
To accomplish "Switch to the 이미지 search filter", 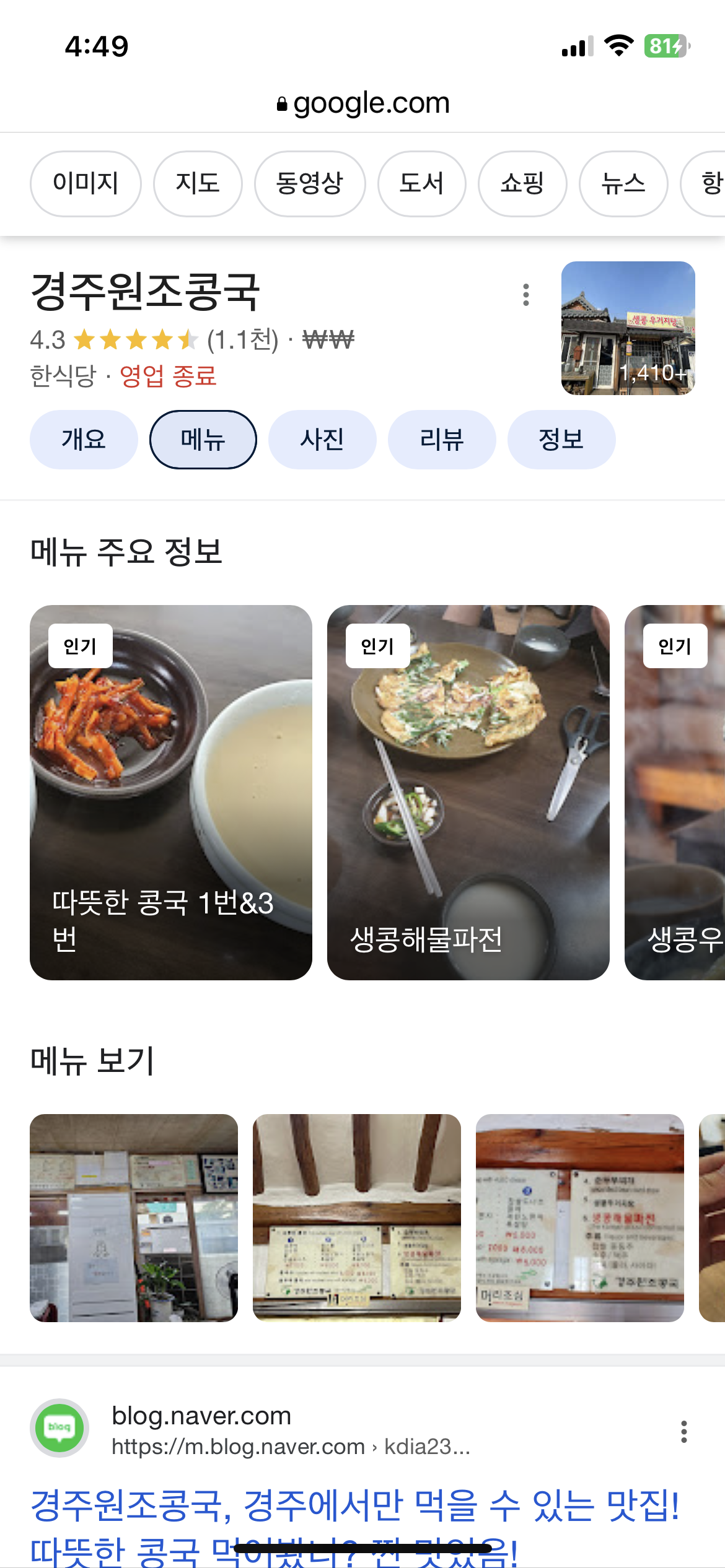I will (x=86, y=184).
